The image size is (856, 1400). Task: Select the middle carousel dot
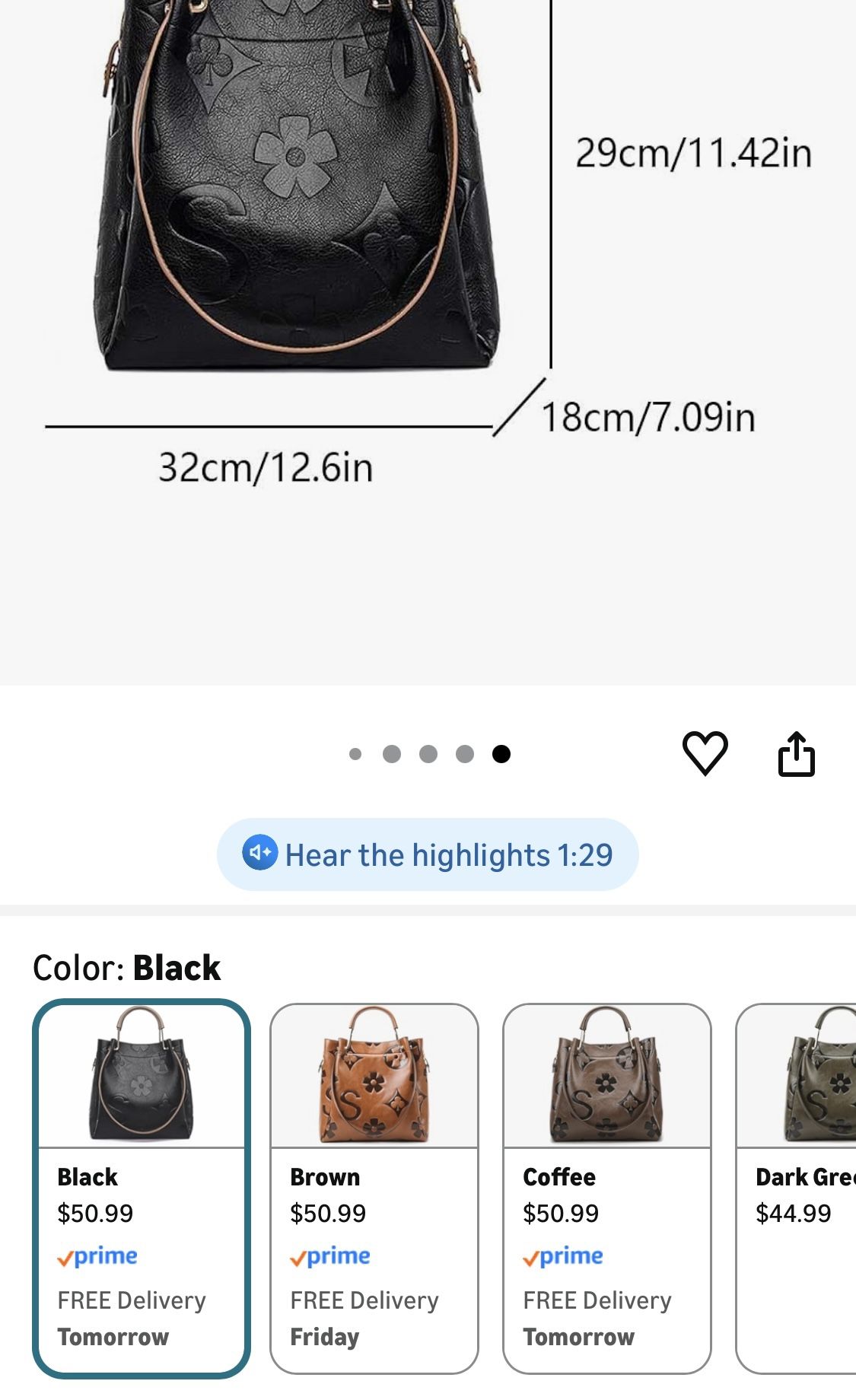[x=428, y=753]
